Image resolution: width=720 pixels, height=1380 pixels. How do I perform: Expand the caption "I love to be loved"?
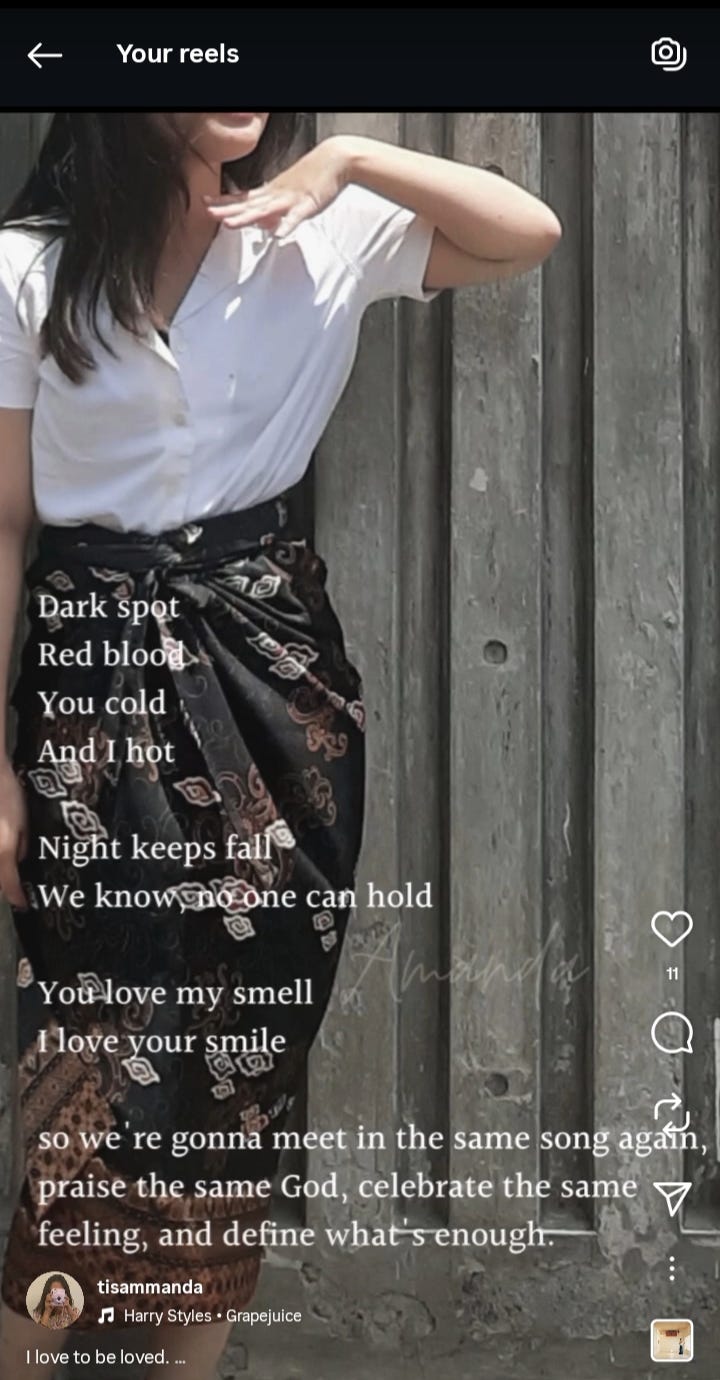pos(106,1358)
